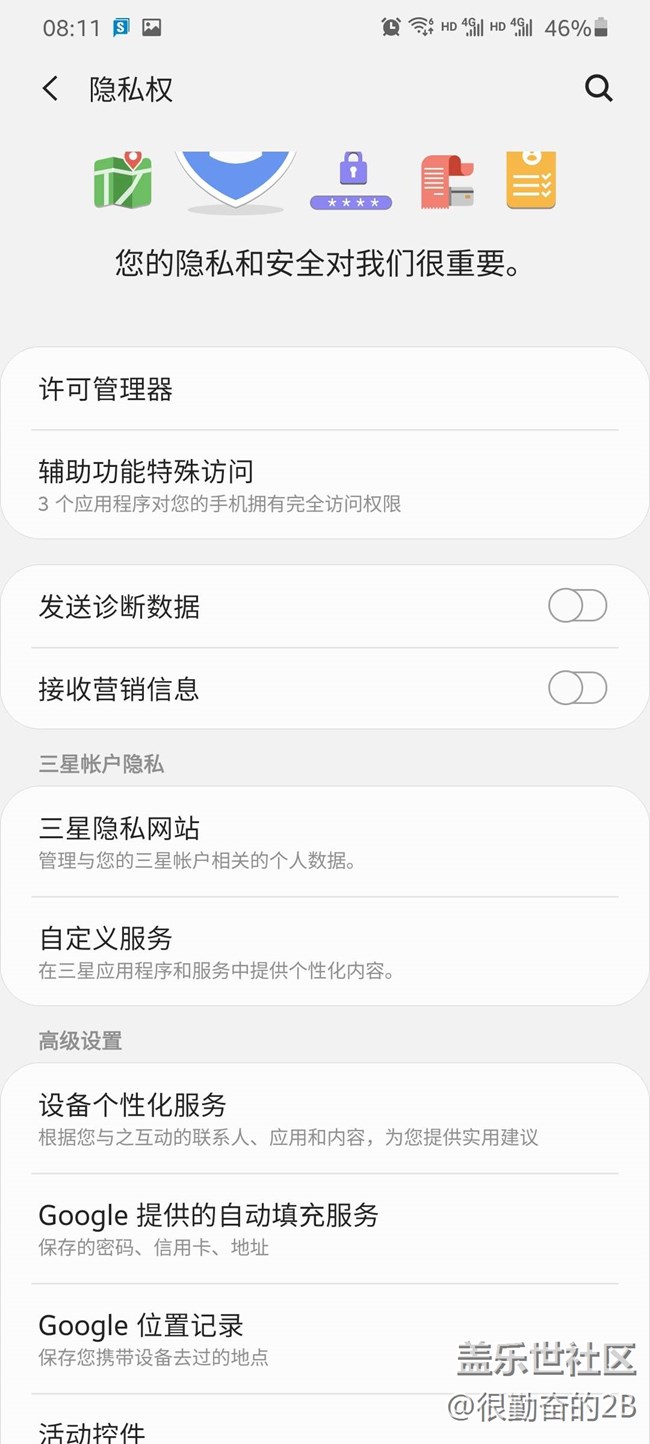650x1444 pixels.
Task: Open 三星隐私网站
Action: tap(324, 842)
